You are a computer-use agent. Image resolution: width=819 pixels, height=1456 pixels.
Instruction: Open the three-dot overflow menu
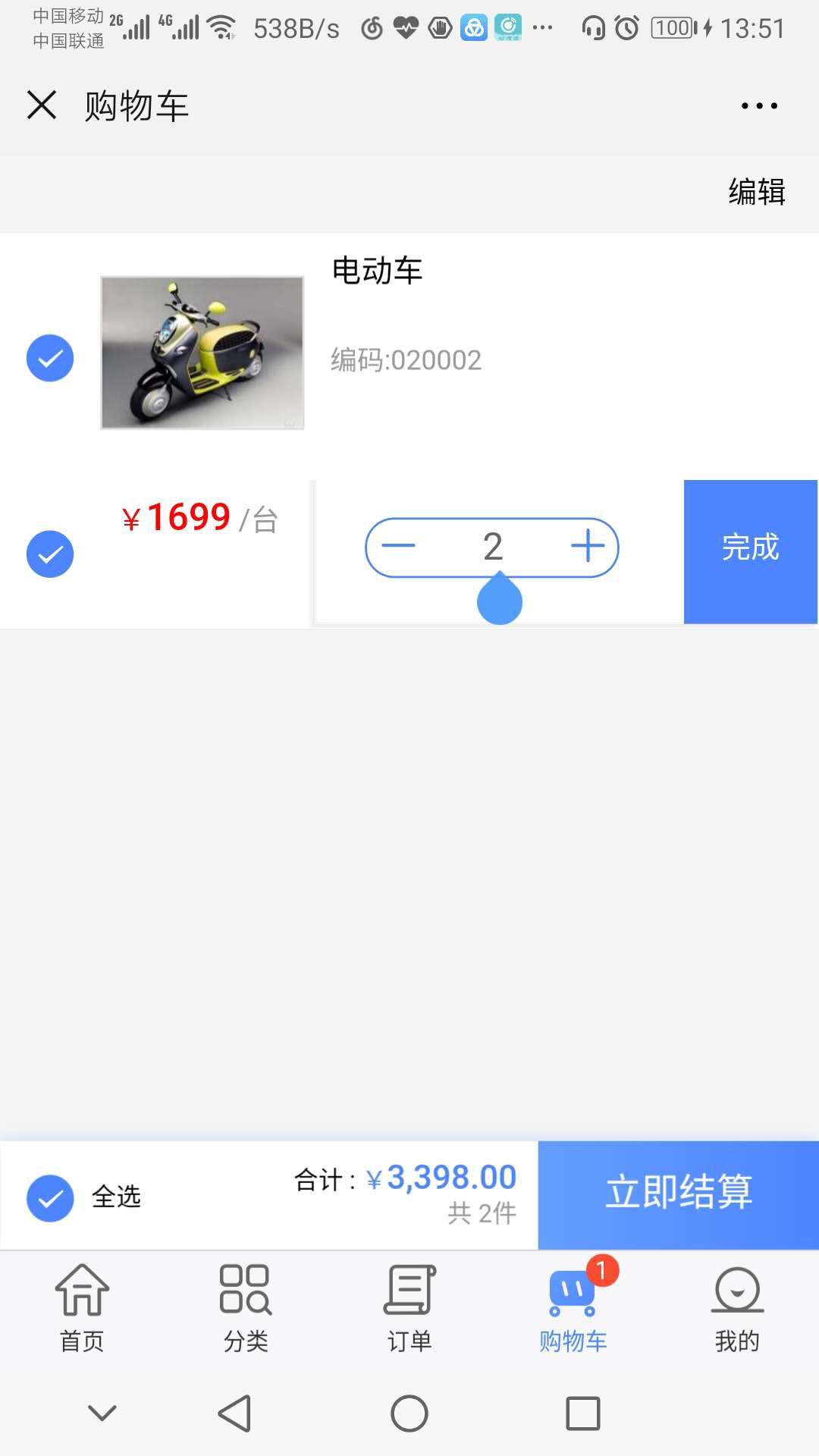[x=759, y=105]
